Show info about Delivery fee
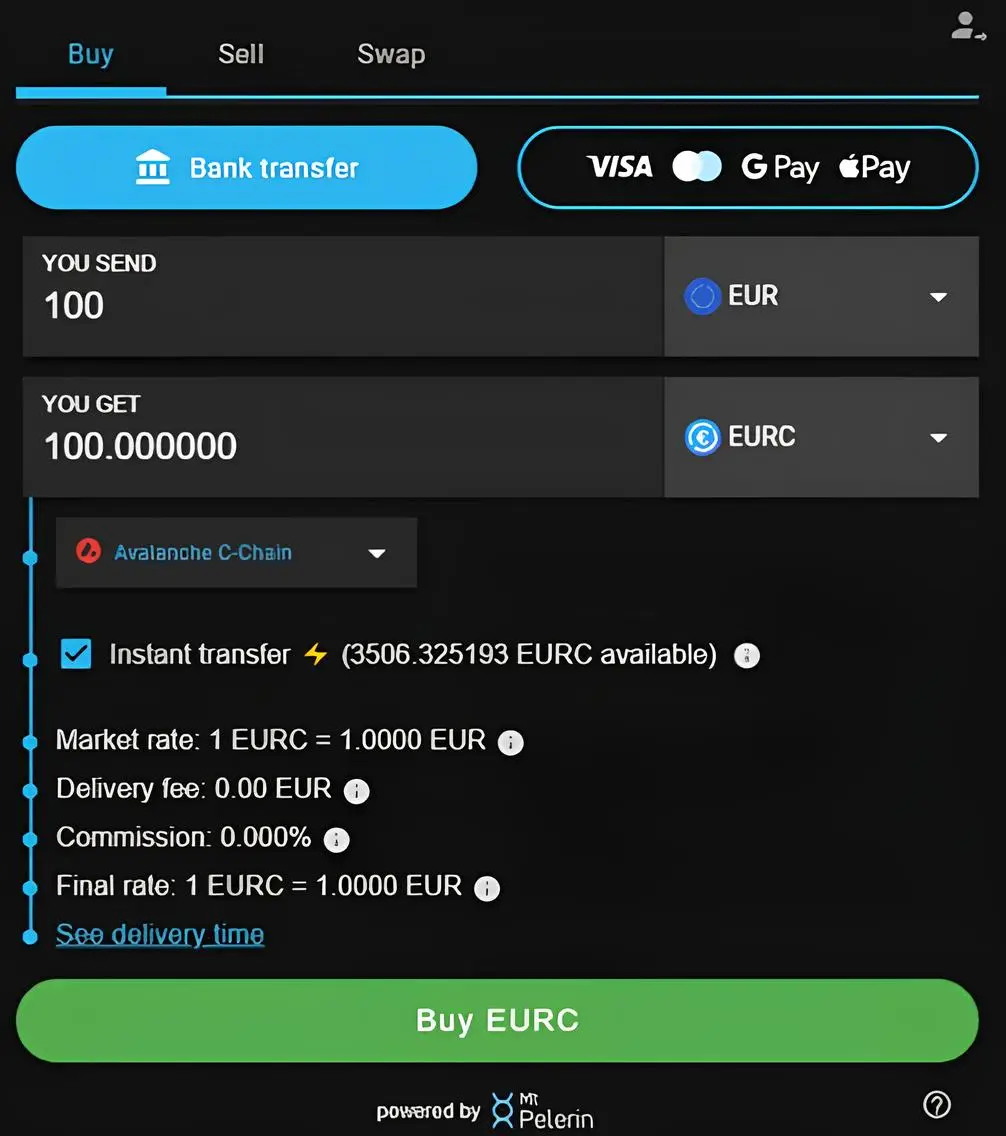 tap(356, 791)
